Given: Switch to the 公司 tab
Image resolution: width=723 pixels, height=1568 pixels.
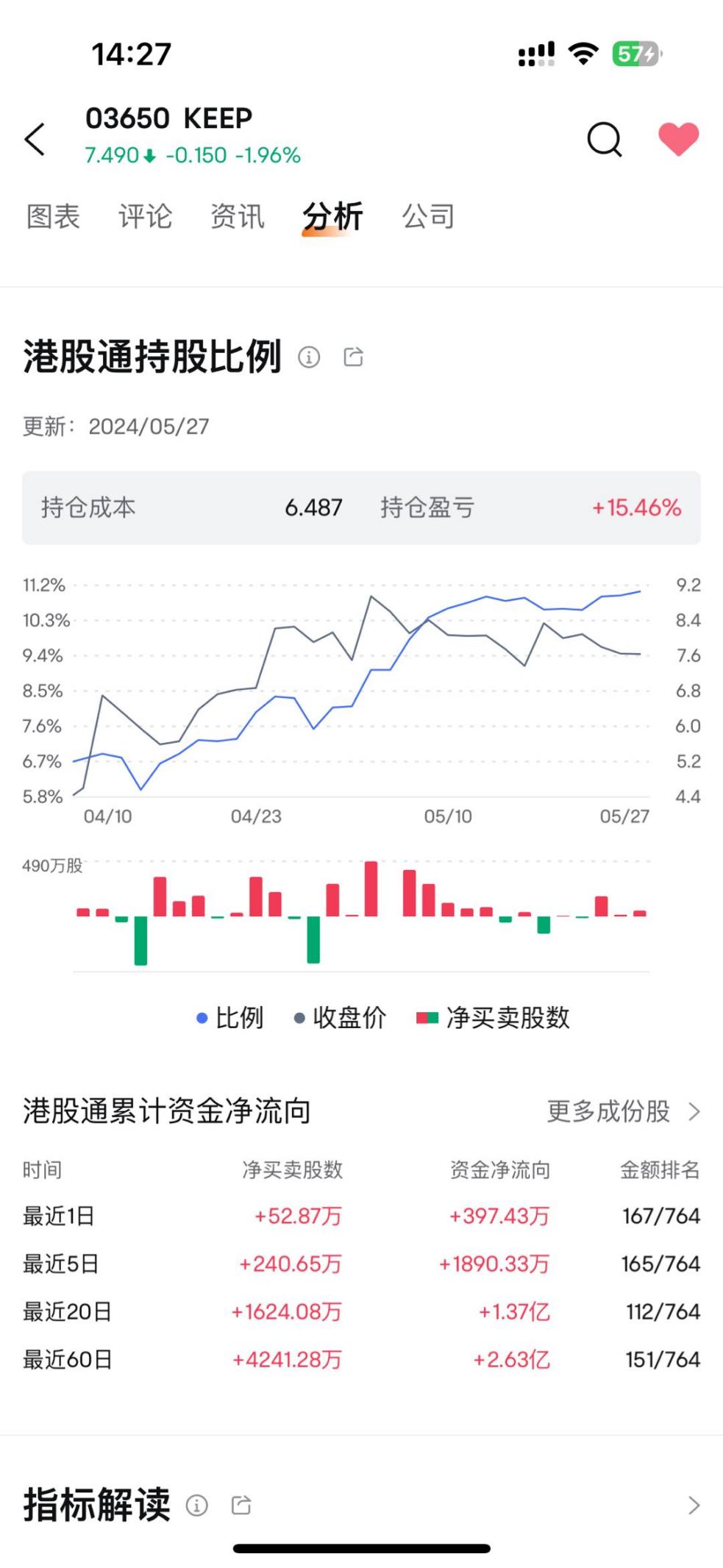Looking at the screenshot, I should pos(427,216).
